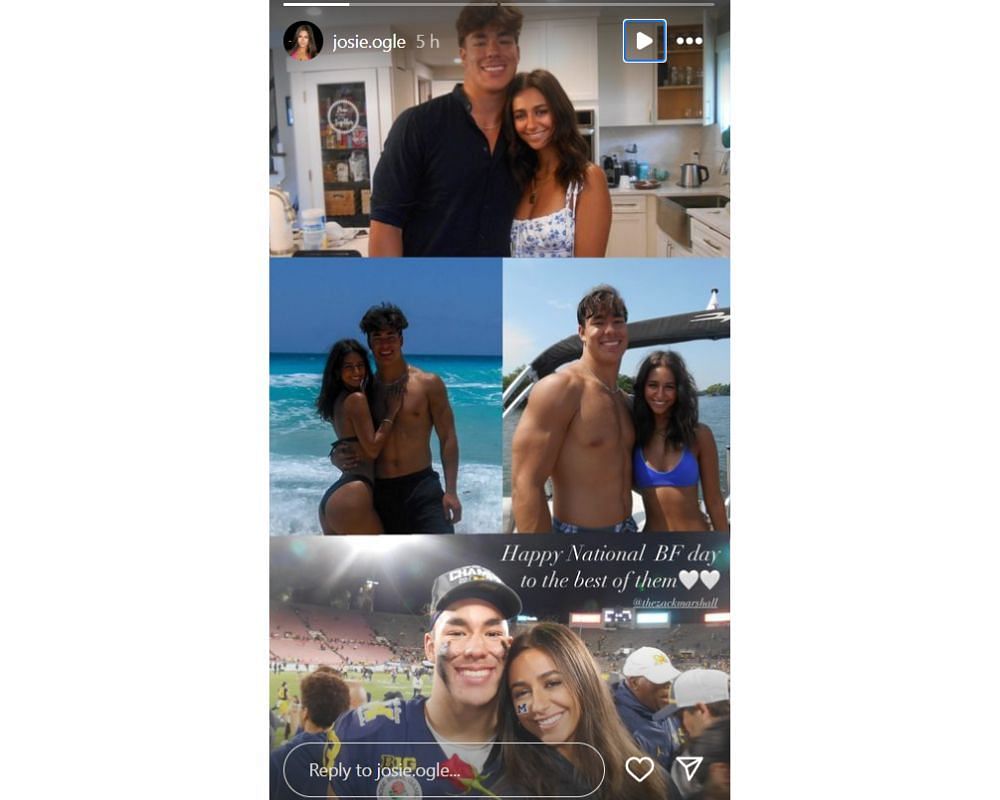The image size is (1000, 800).
Task: Tap the Reply to josie.ogle field
Action: (443, 769)
